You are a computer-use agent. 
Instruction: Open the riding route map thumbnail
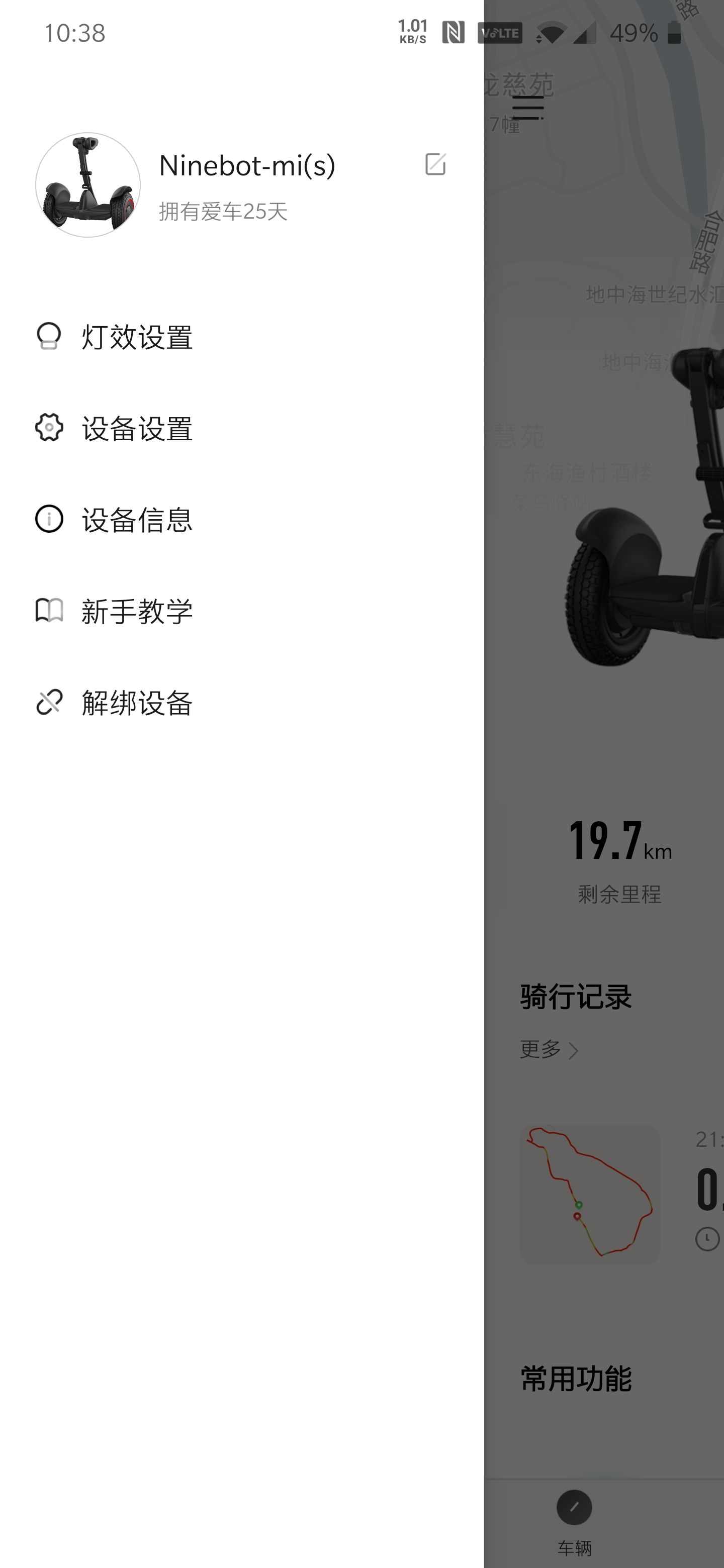(589, 1194)
